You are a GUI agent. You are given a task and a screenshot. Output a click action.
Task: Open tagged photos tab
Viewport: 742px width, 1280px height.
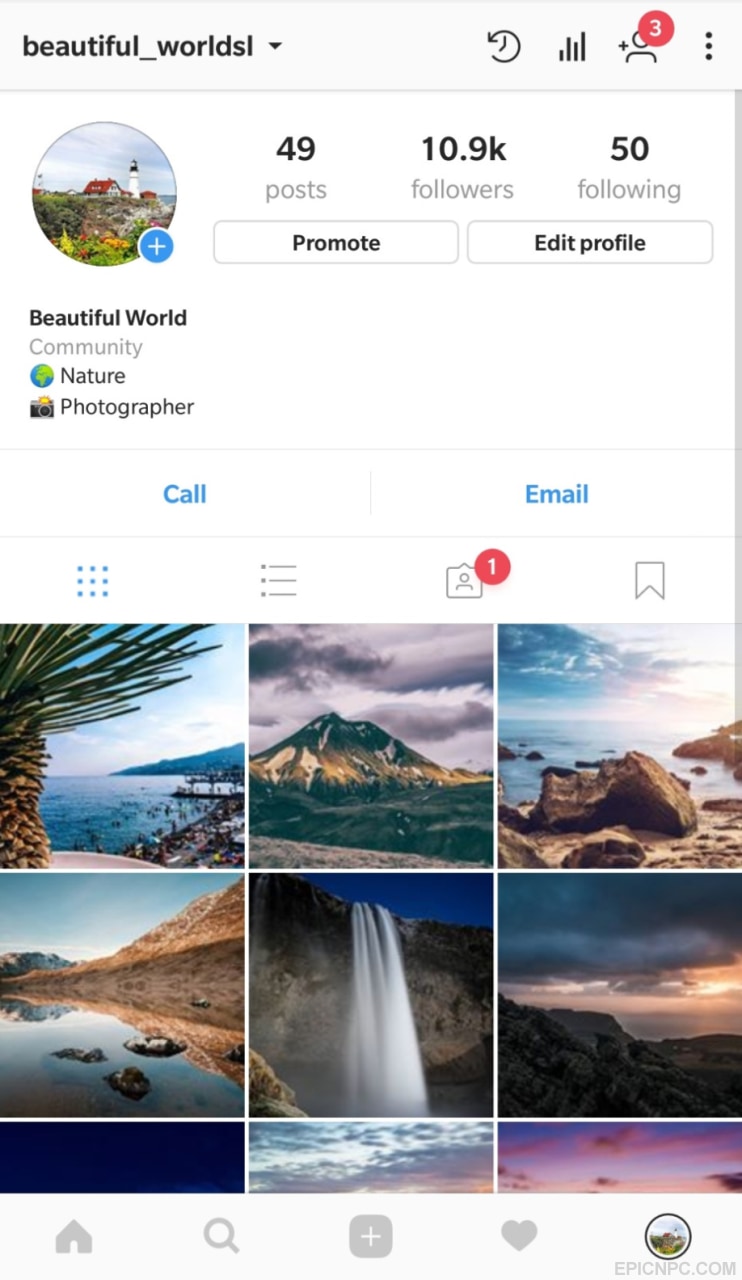click(x=465, y=580)
